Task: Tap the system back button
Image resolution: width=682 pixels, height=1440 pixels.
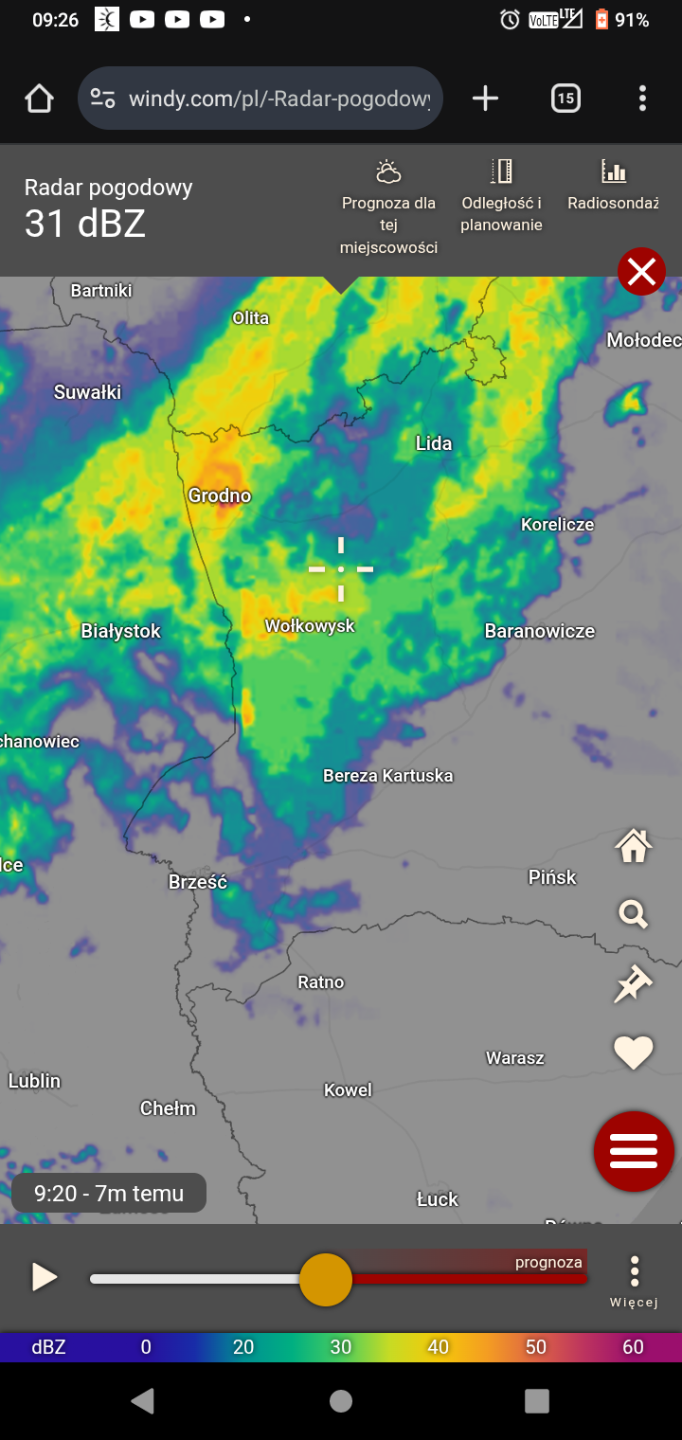Action: 143,1401
